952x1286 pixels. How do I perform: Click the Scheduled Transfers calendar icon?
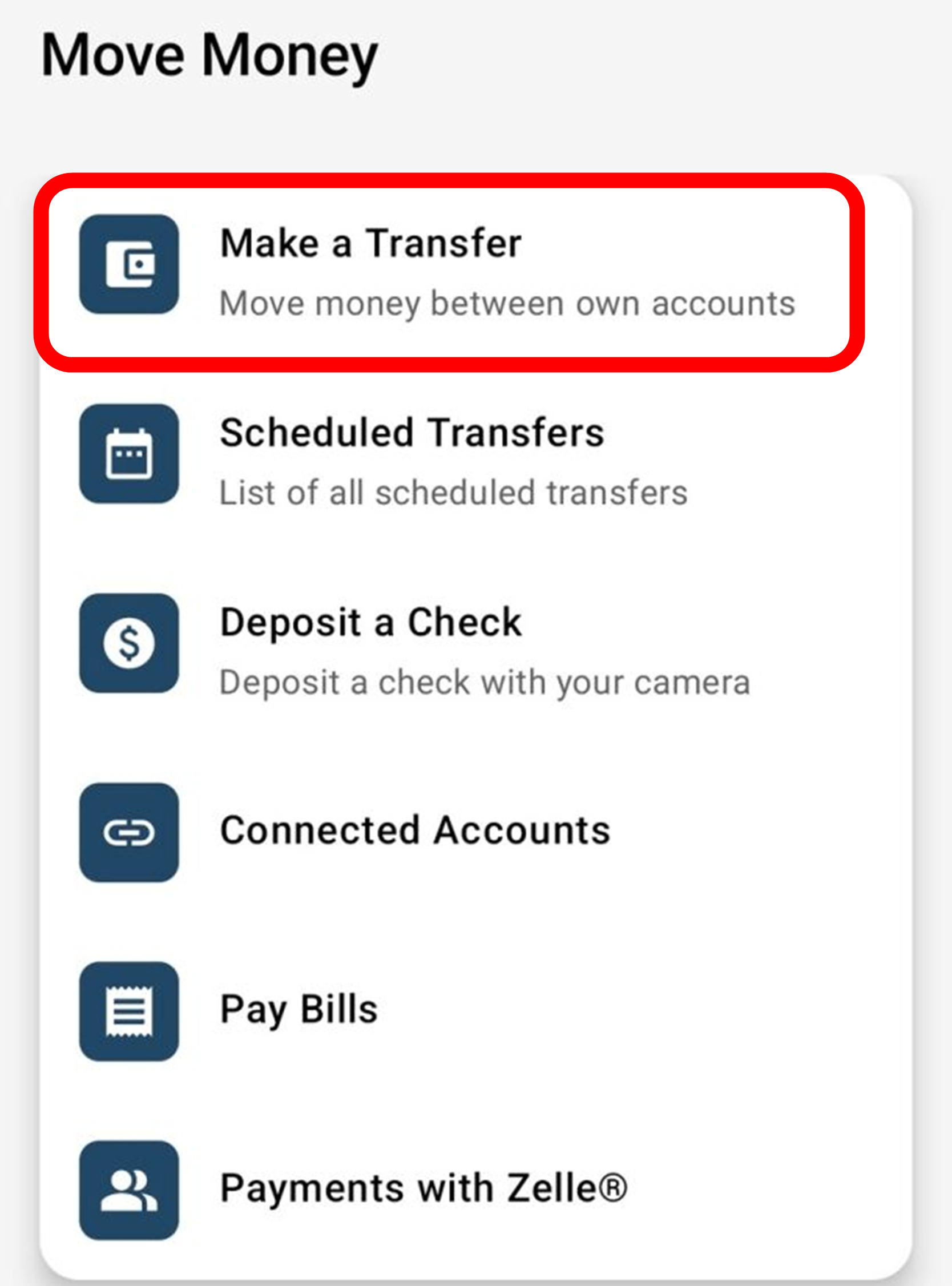click(130, 455)
